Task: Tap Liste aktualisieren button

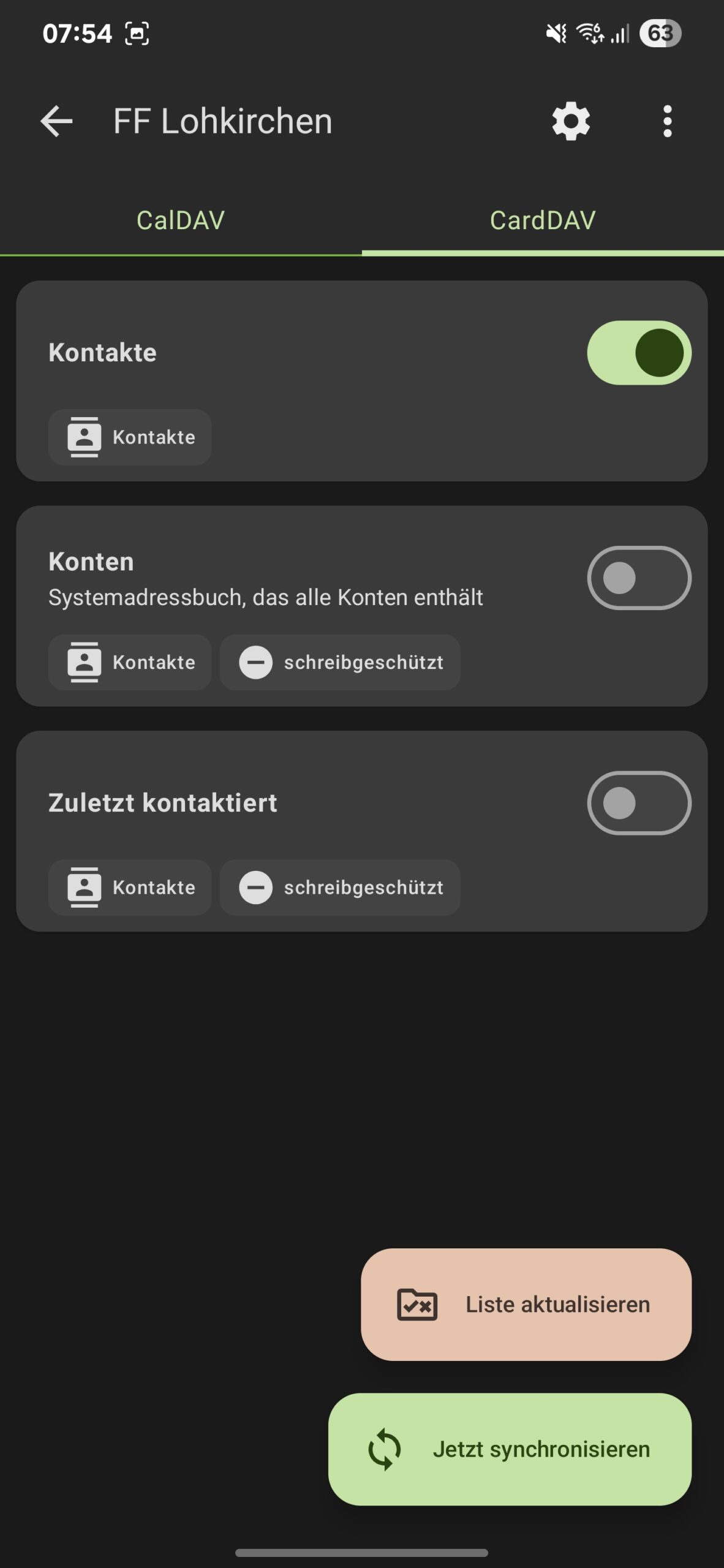Action: coord(526,1305)
